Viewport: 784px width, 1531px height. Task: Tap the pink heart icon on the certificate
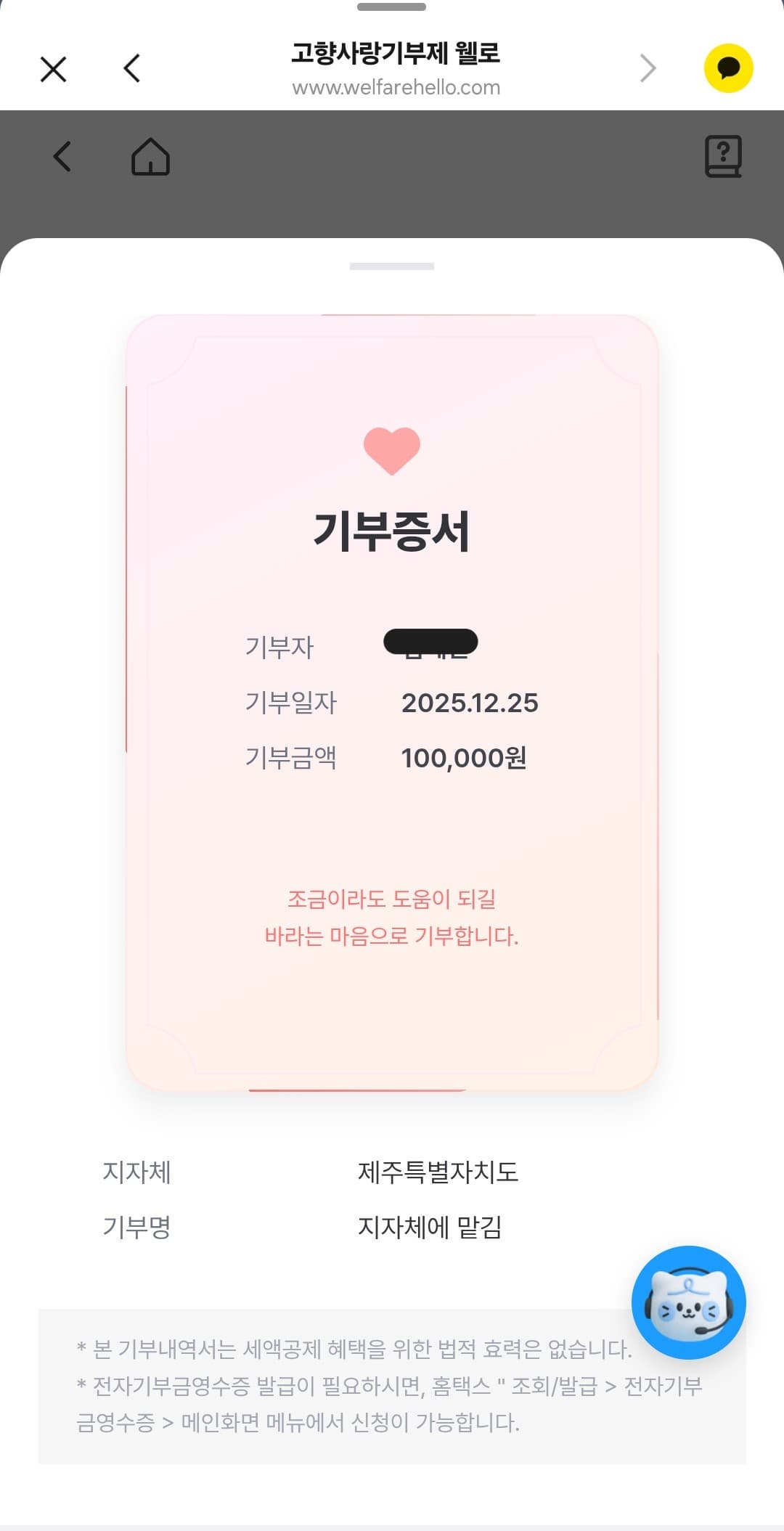tap(391, 450)
